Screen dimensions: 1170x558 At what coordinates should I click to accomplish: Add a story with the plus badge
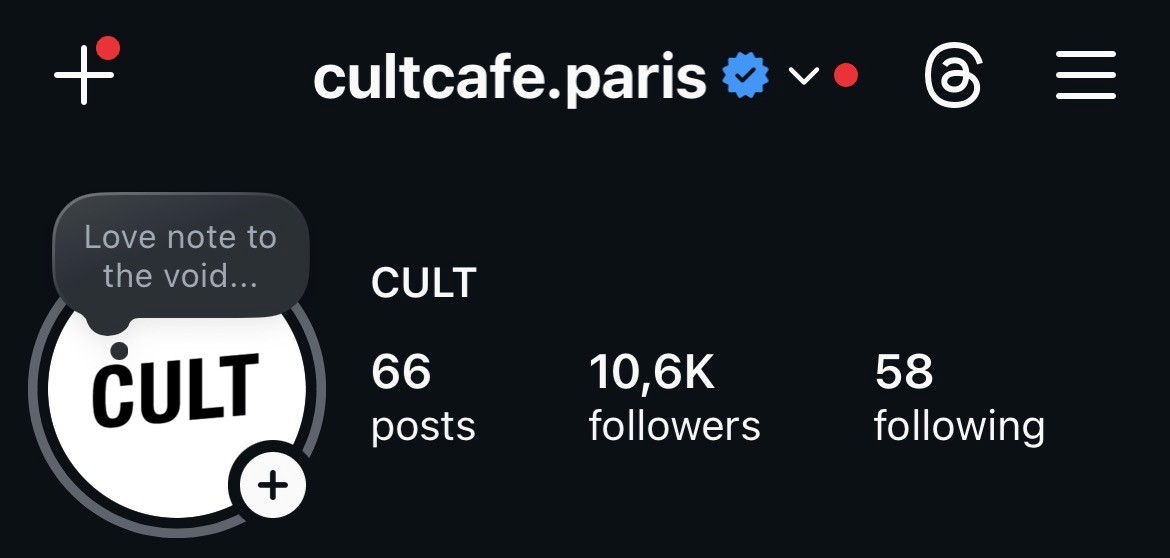click(x=272, y=485)
